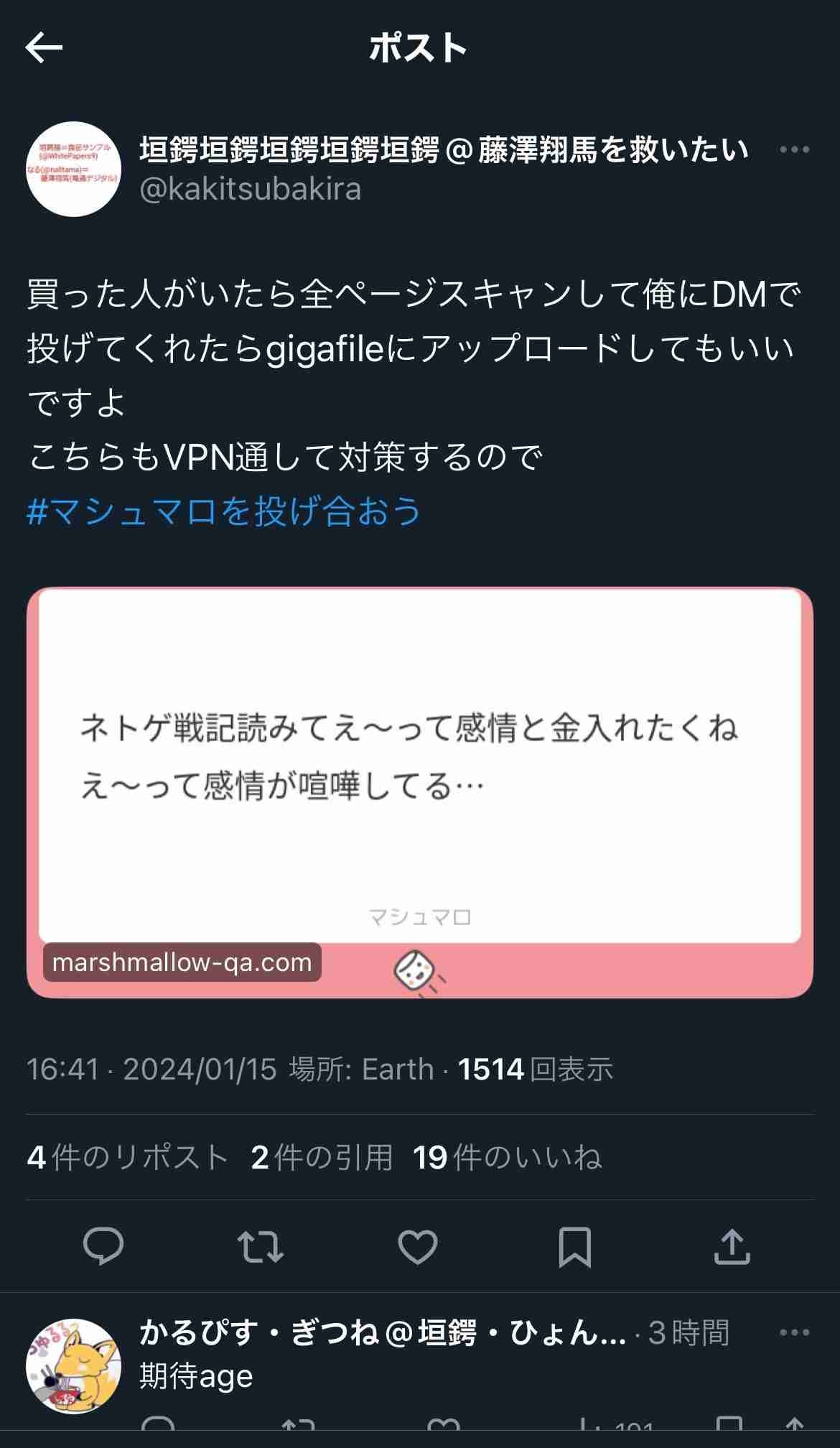Bookmark the main post
The width and height of the screenshot is (840, 1448).
point(574,1247)
